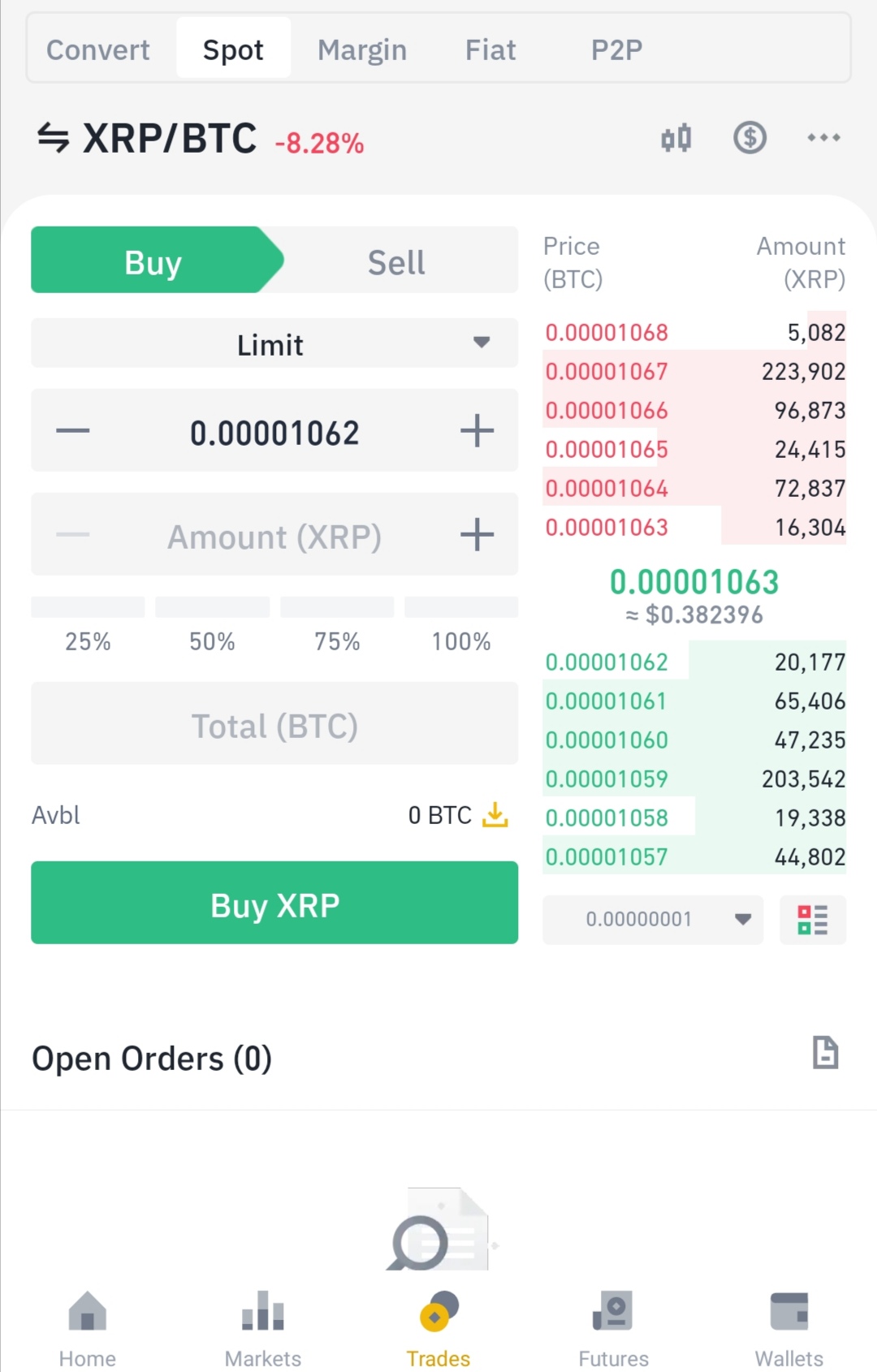Increase the limit price with plus

477,431
